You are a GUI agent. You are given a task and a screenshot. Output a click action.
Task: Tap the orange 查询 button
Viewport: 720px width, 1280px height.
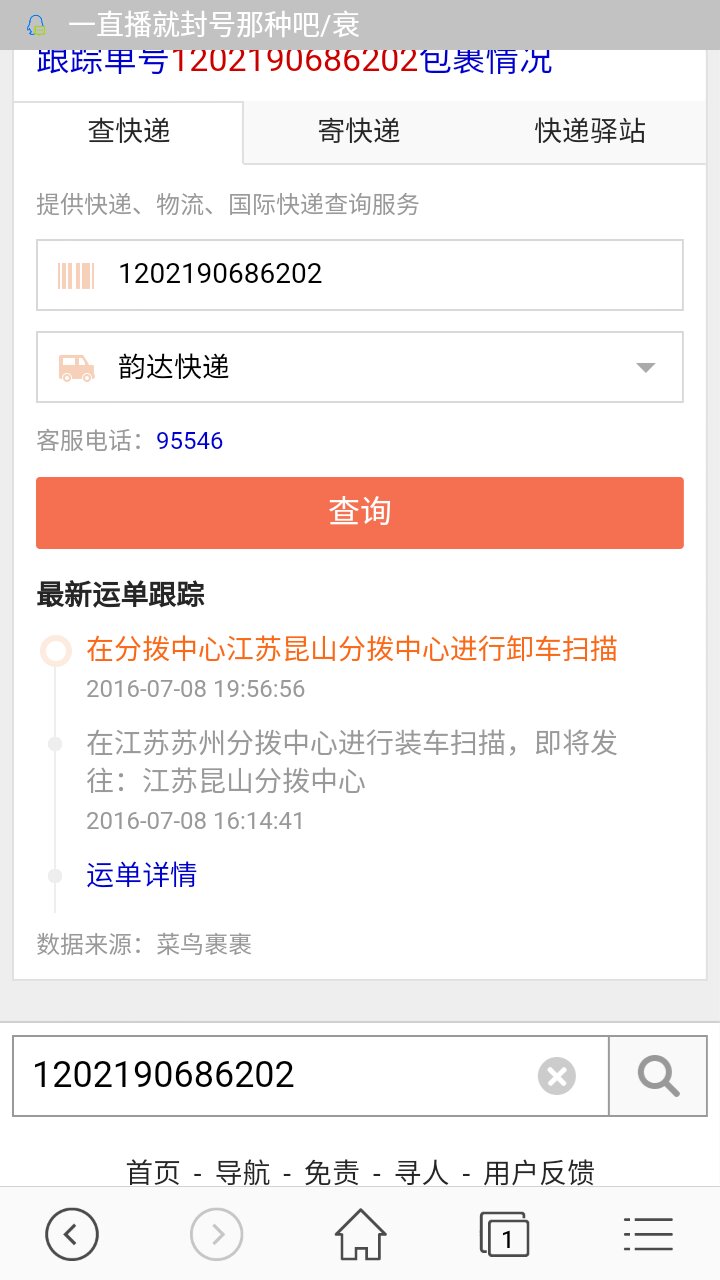(x=360, y=512)
